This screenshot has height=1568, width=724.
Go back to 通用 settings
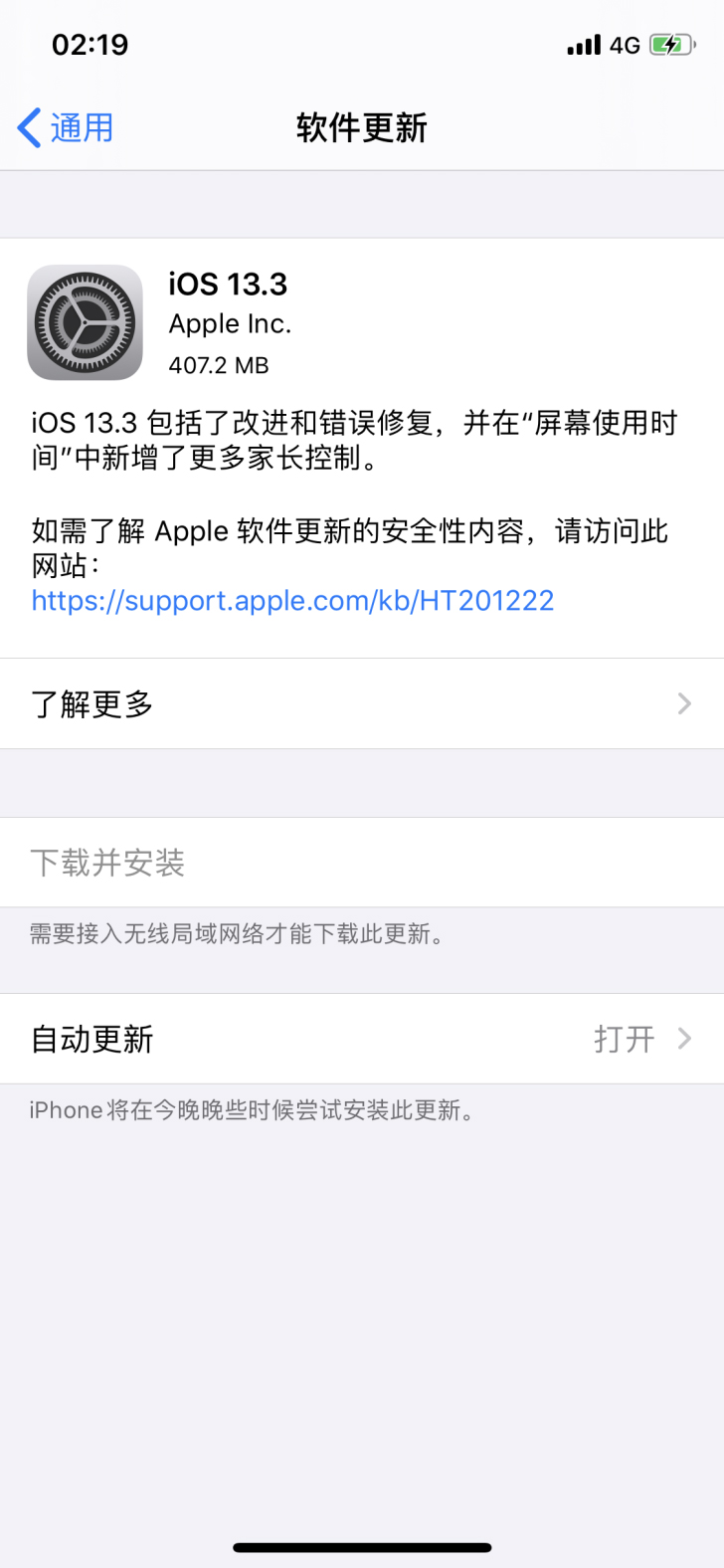67,128
